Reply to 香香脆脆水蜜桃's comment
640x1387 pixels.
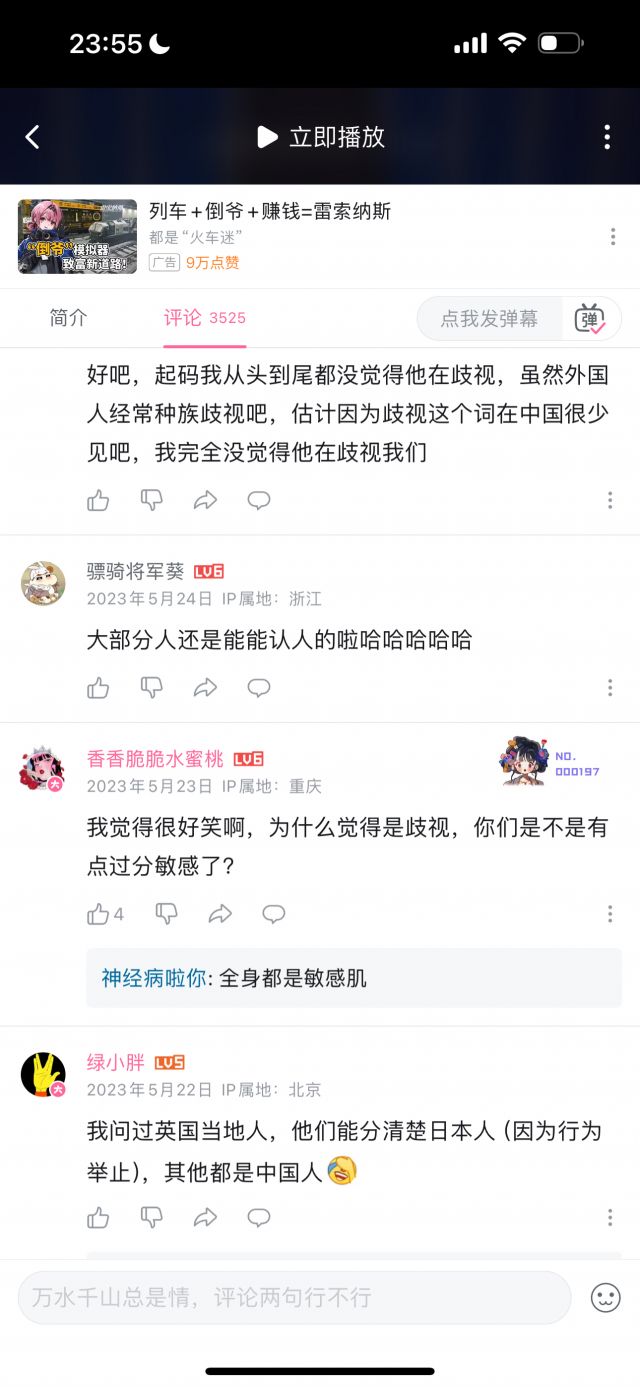[273, 914]
